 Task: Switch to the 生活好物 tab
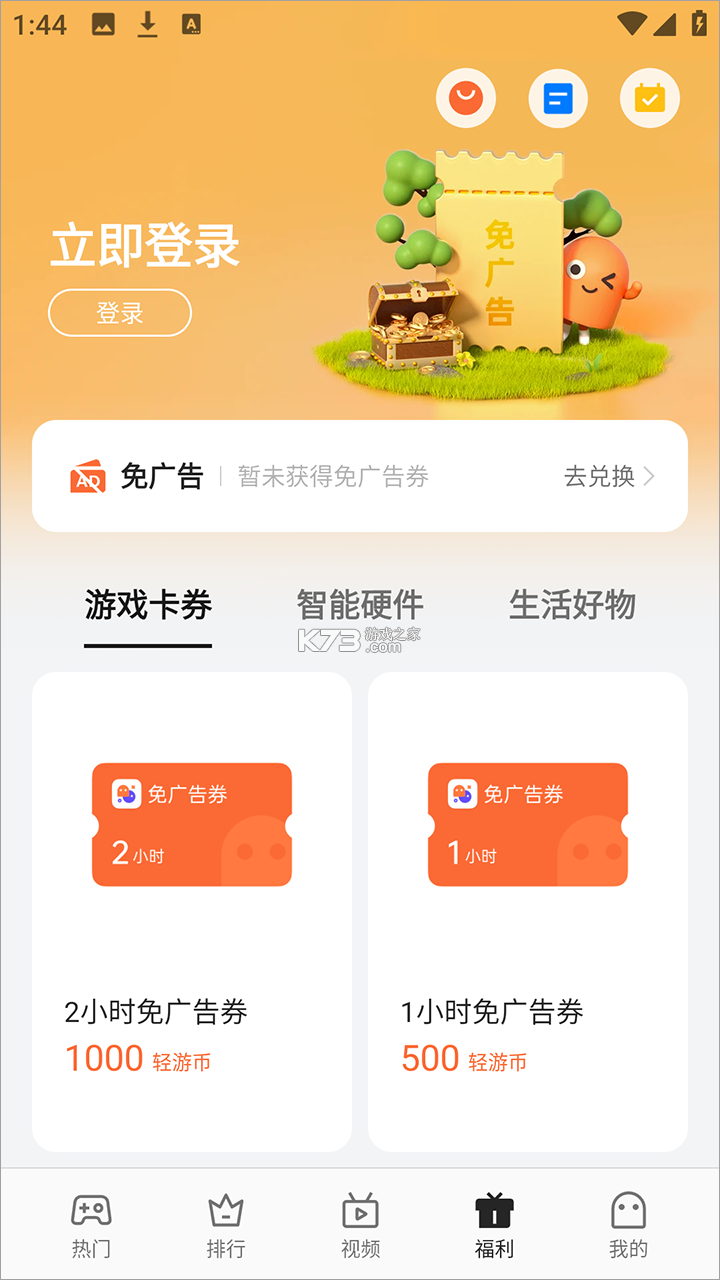(573, 606)
